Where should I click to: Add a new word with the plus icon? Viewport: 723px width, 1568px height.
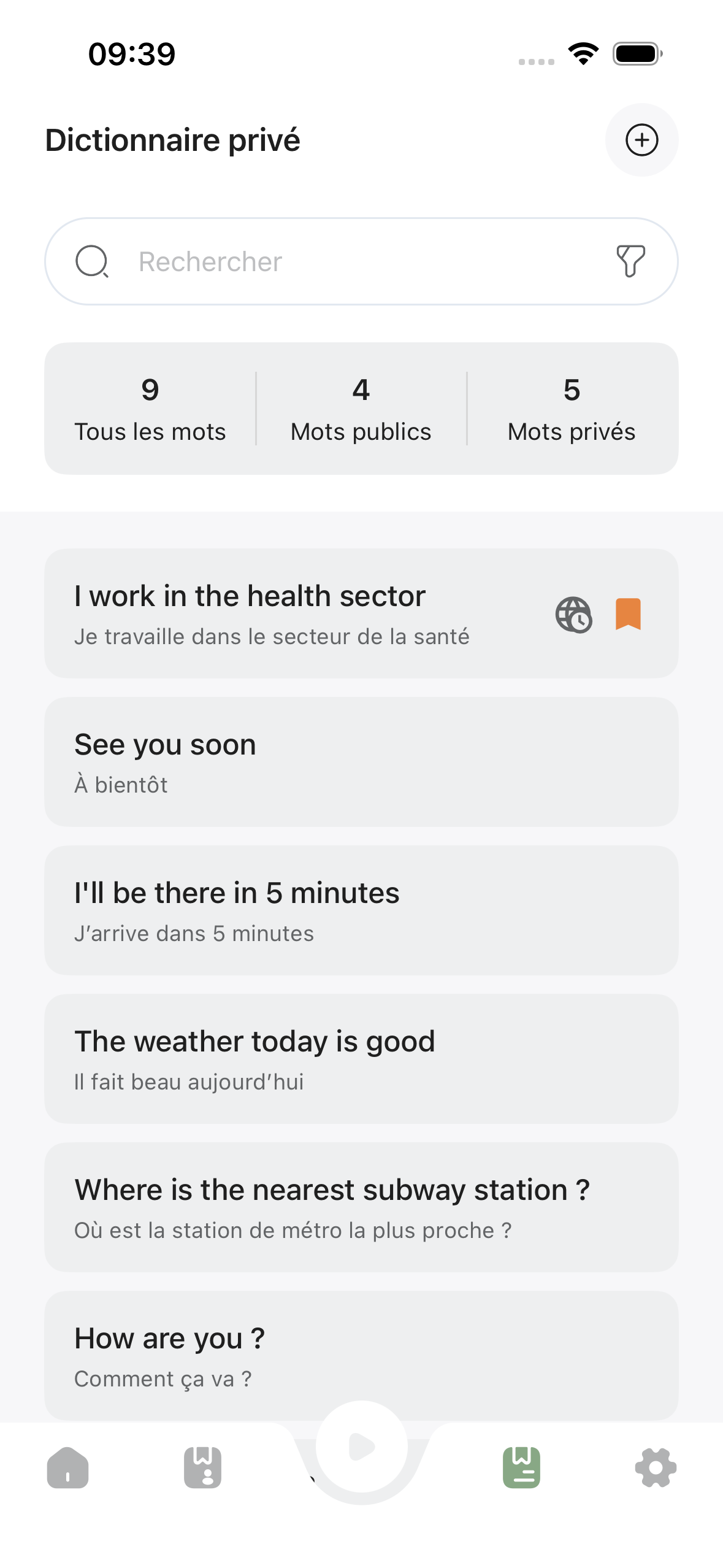[642, 140]
